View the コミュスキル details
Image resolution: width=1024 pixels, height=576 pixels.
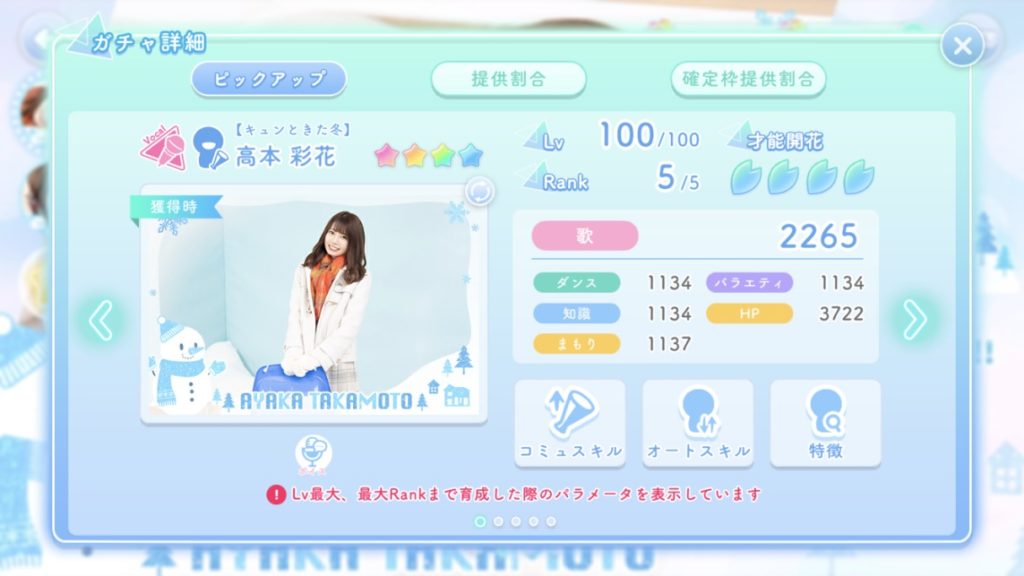570,422
